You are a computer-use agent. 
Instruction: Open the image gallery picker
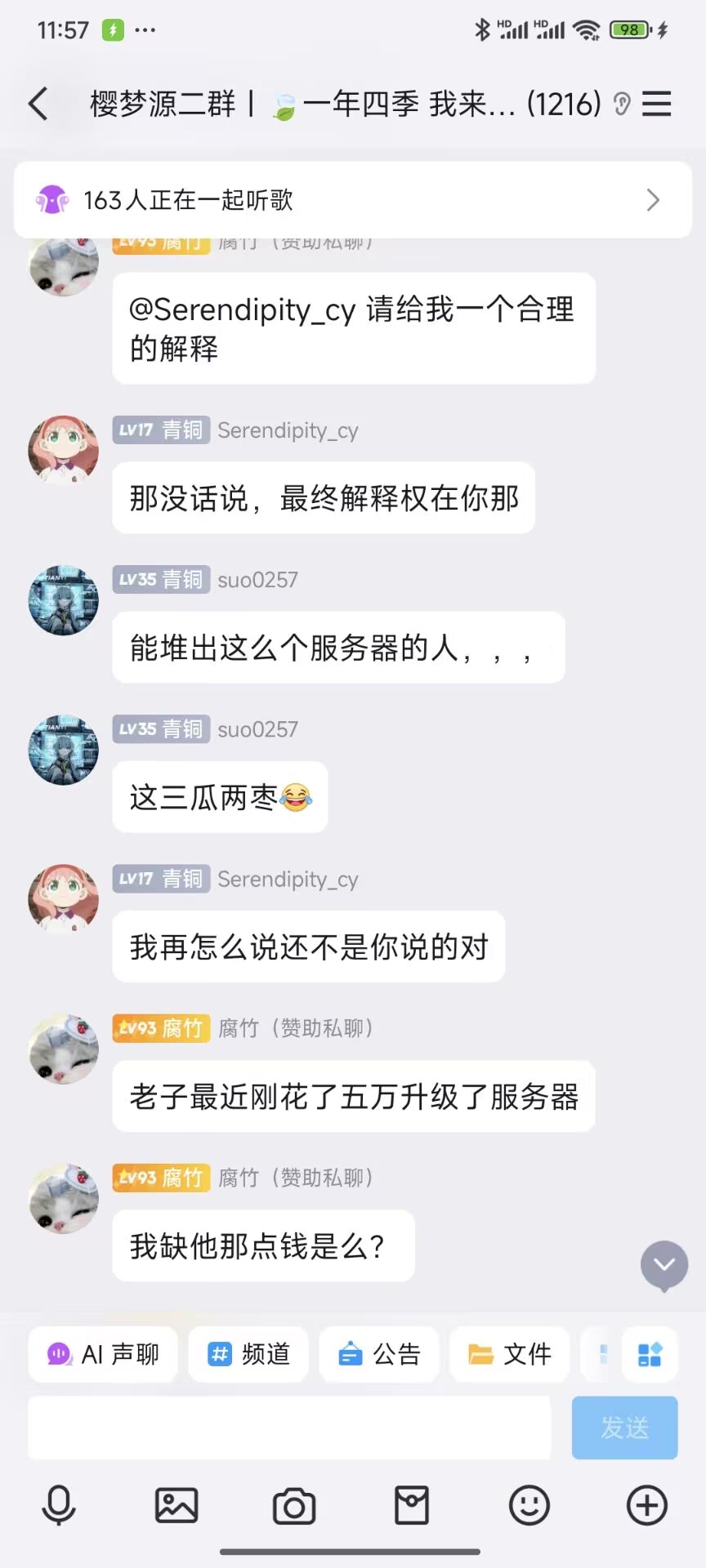pos(176,1505)
